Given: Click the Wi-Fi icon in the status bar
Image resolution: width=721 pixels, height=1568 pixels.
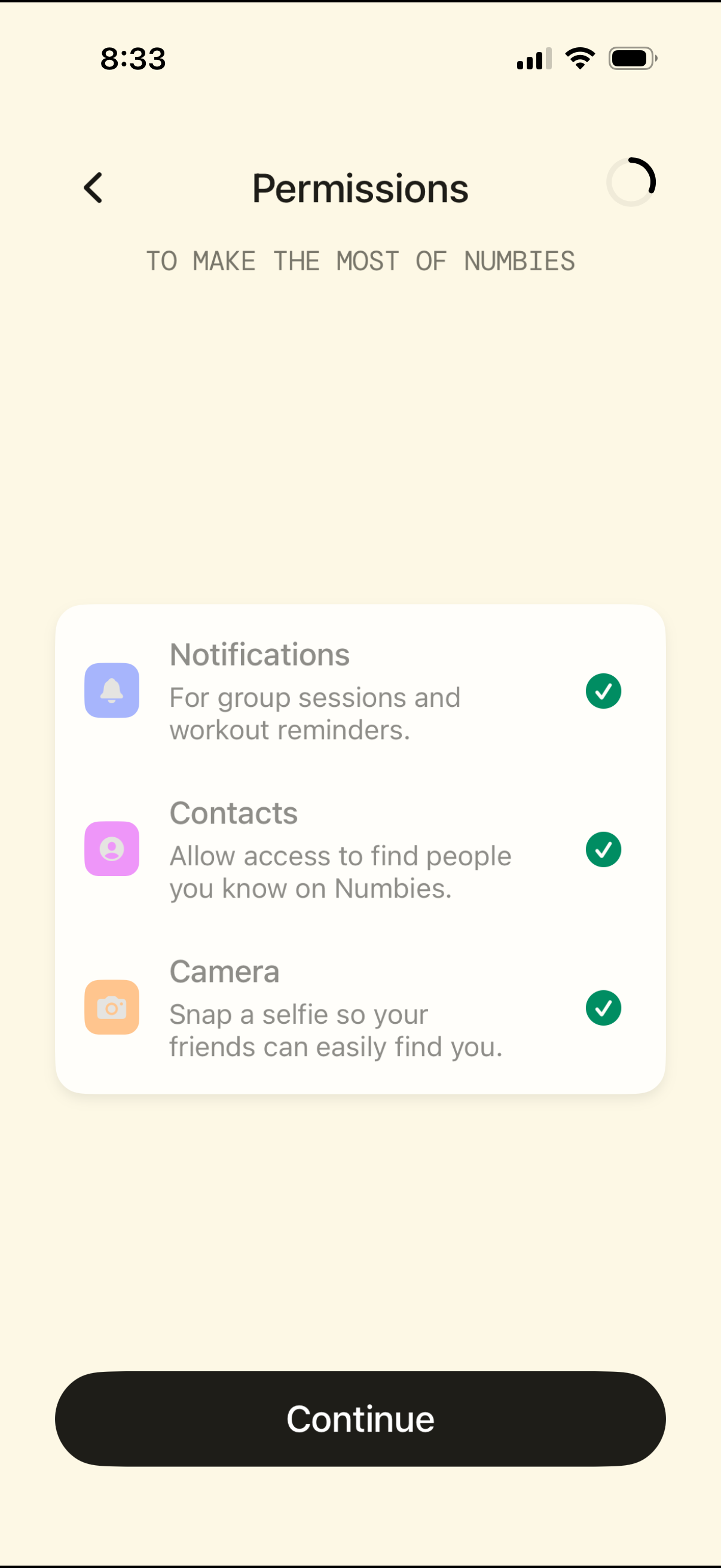Looking at the screenshot, I should pos(580,57).
